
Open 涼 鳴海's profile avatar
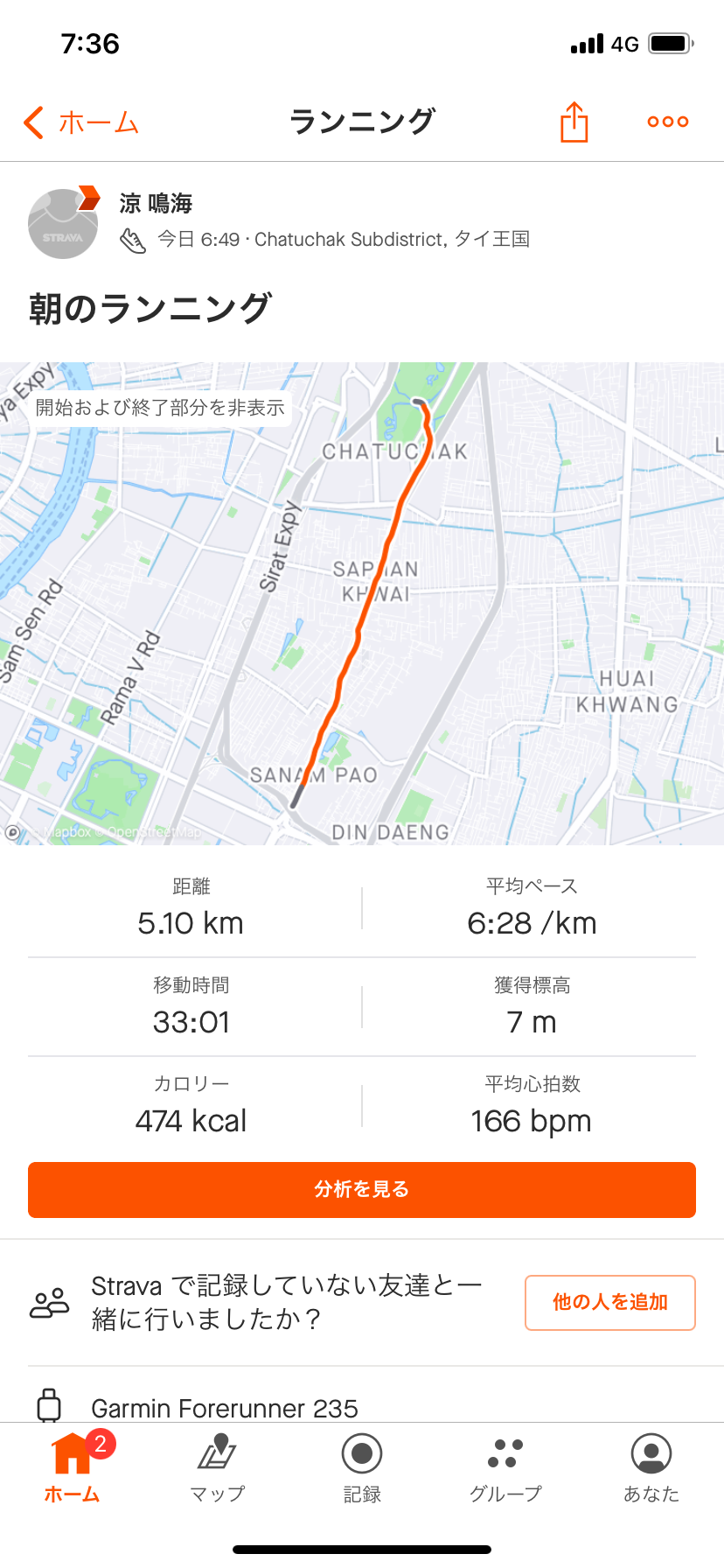coord(63,224)
